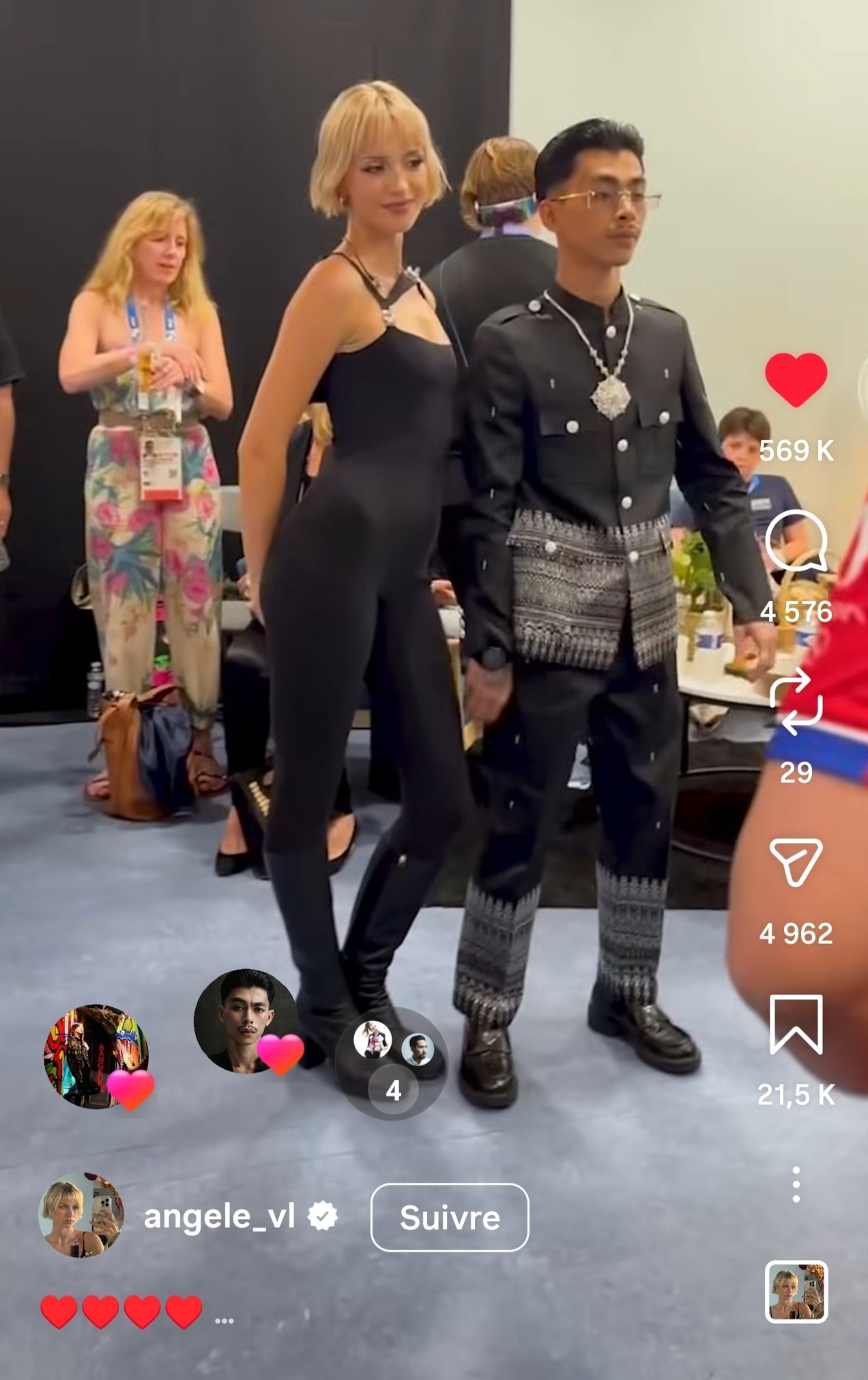Open the three-dot more options menu
This screenshot has height=1380, width=868.
click(x=796, y=1184)
